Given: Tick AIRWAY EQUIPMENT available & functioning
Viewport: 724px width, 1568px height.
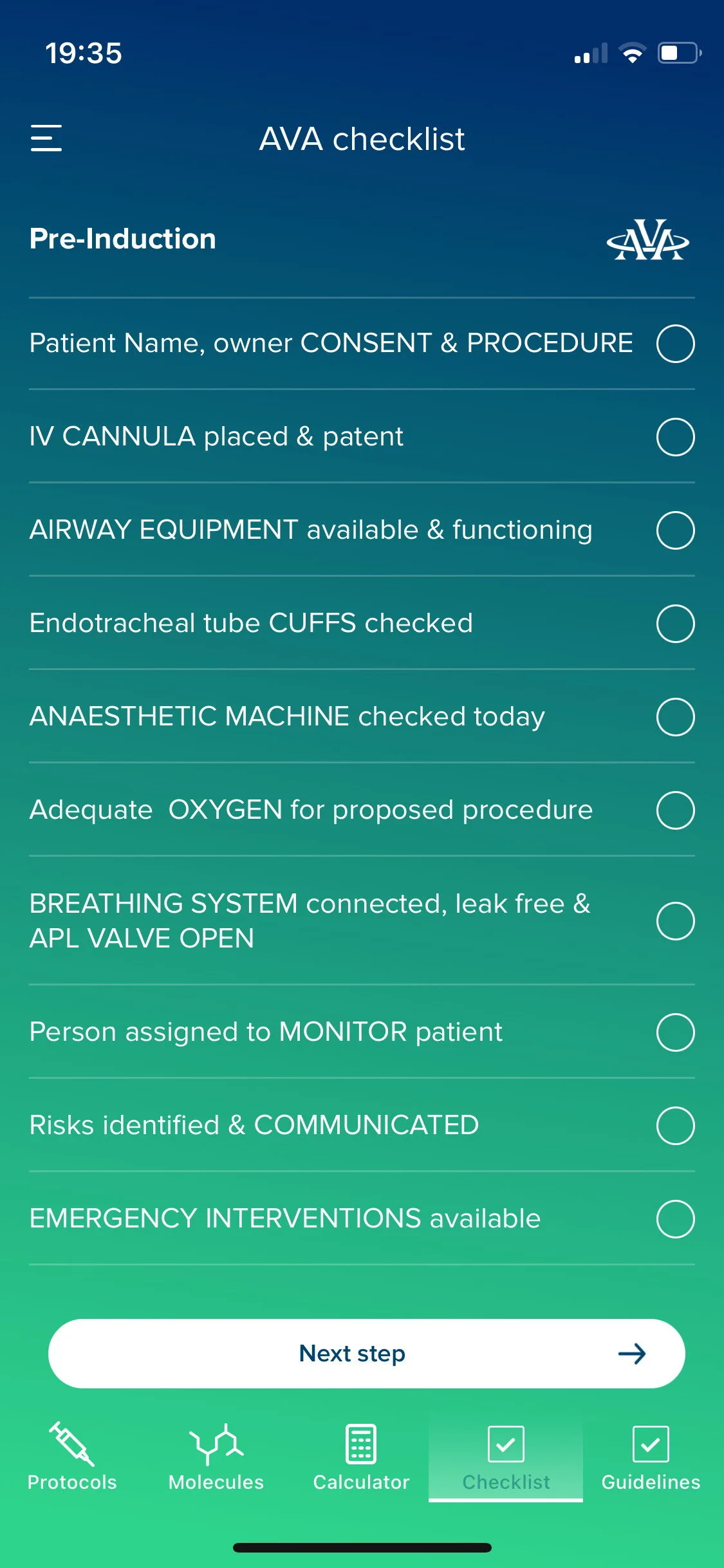Looking at the screenshot, I should (675, 530).
